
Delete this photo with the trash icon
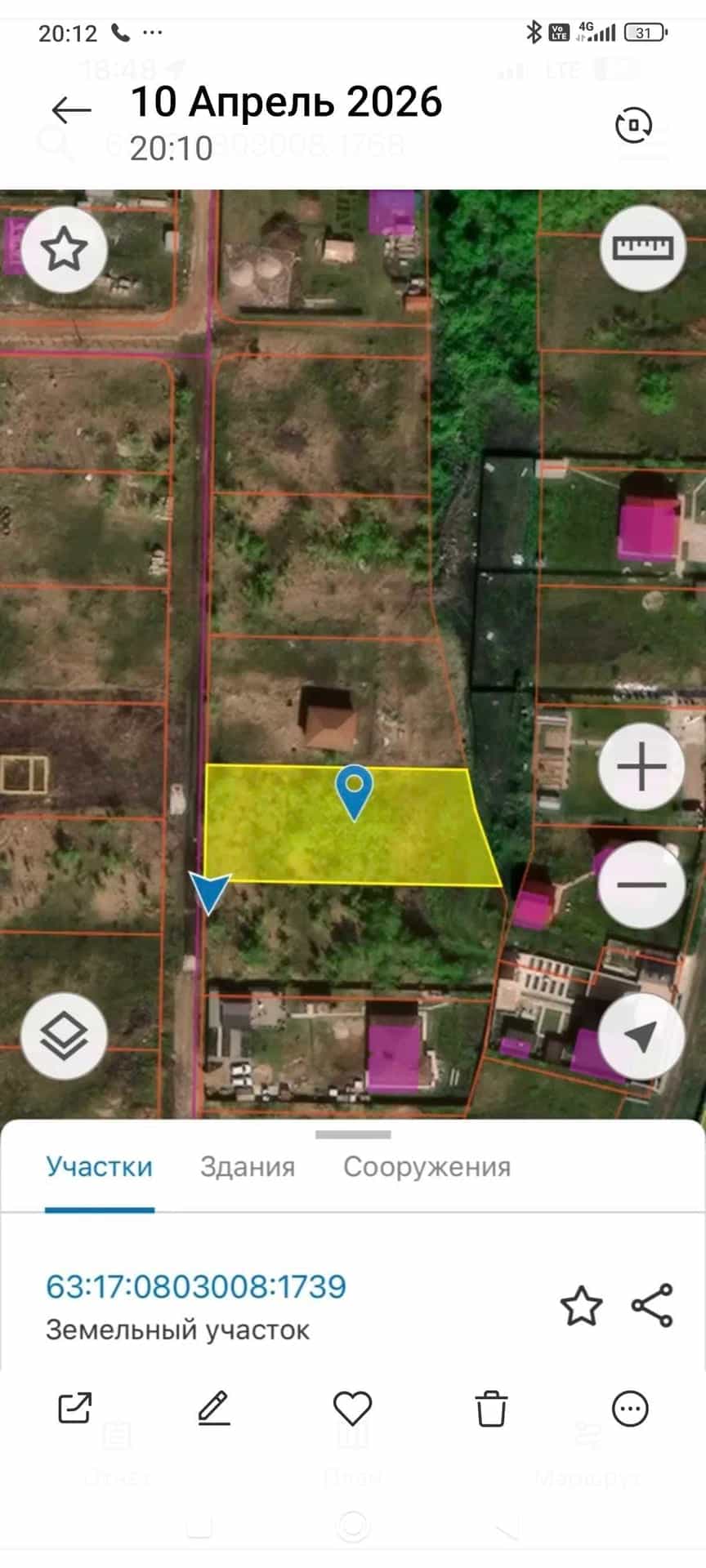click(x=491, y=1408)
